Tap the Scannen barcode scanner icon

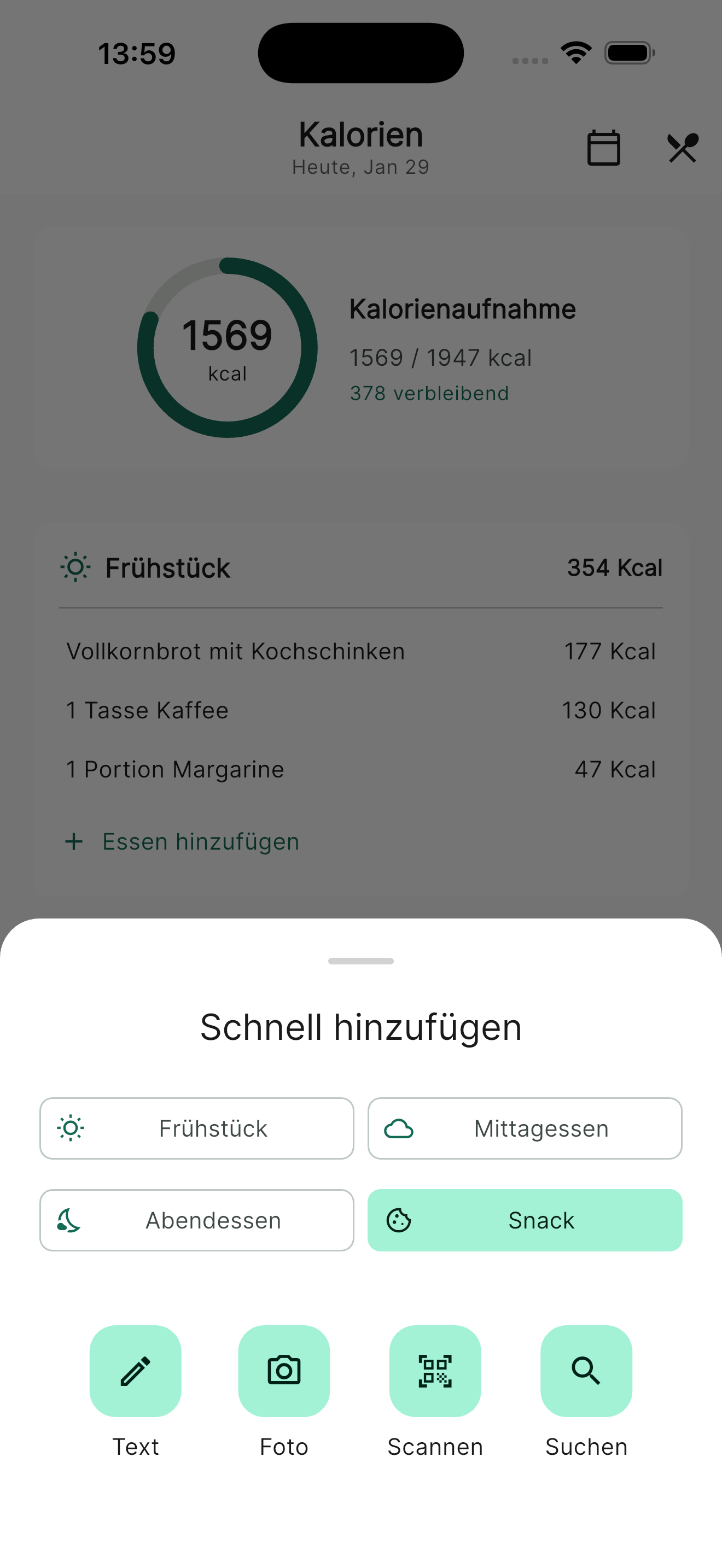[x=435, y=1371]
